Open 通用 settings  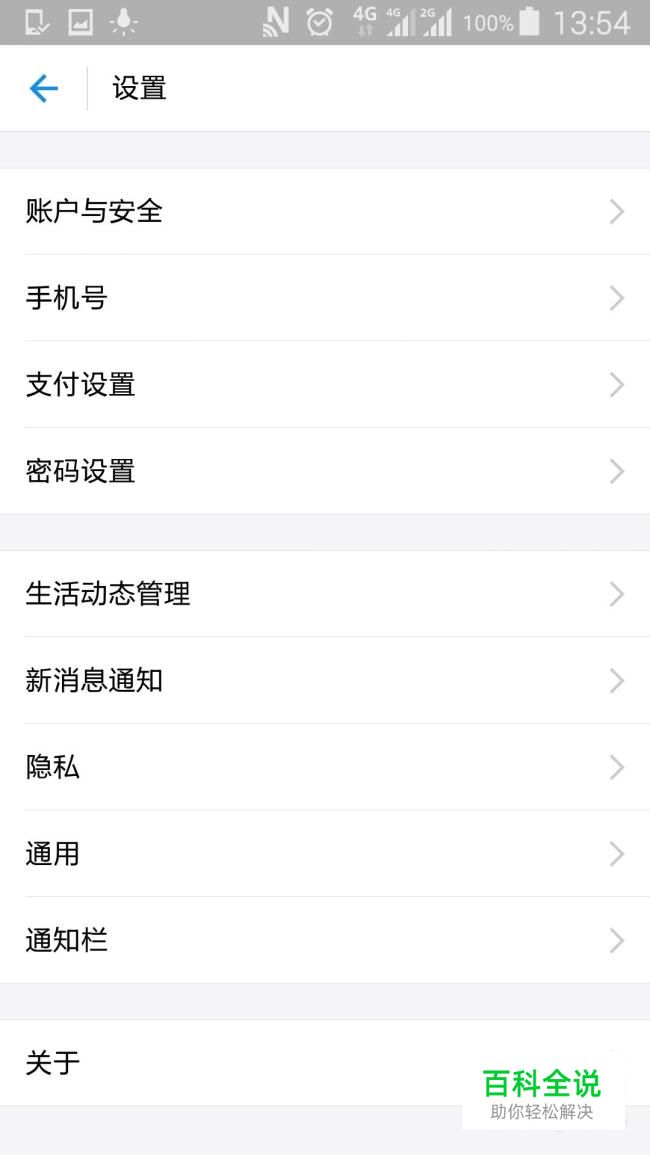click(325, 854)
